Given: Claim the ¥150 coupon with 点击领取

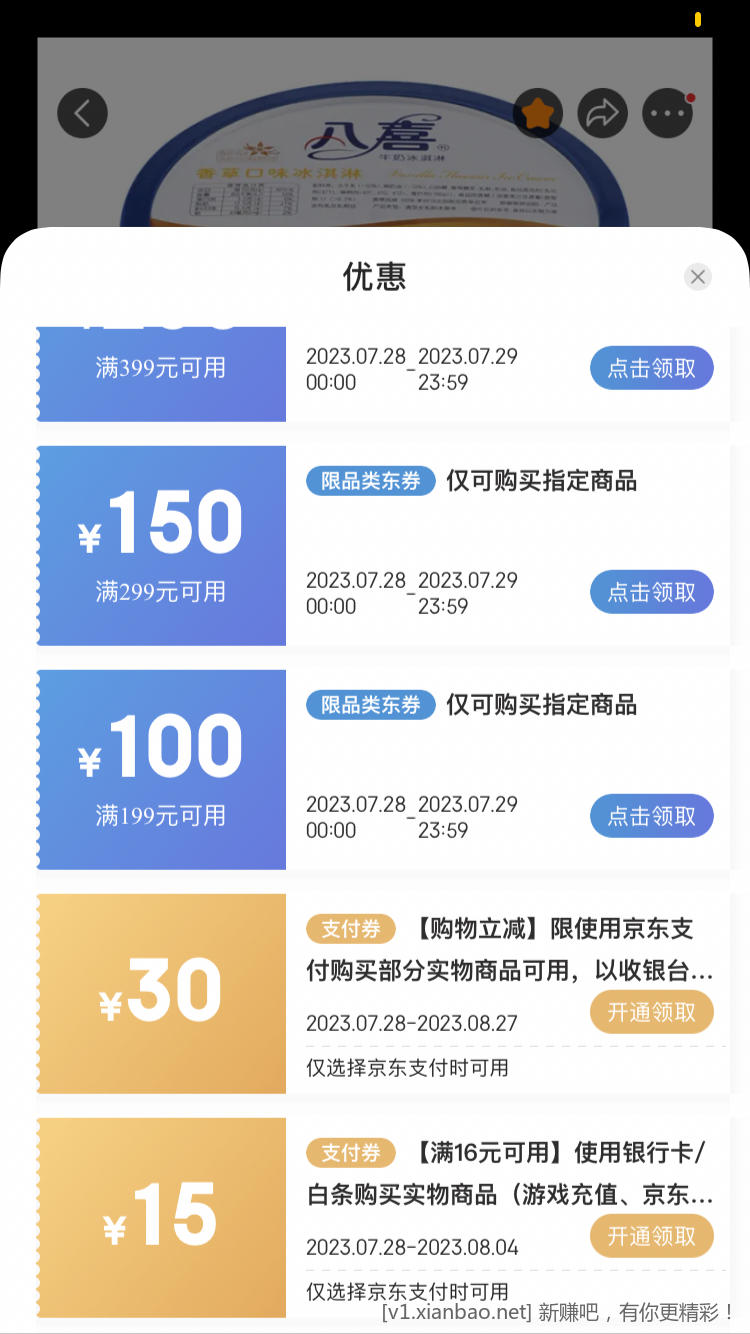Looking at the screenshot, I should 651,592.
